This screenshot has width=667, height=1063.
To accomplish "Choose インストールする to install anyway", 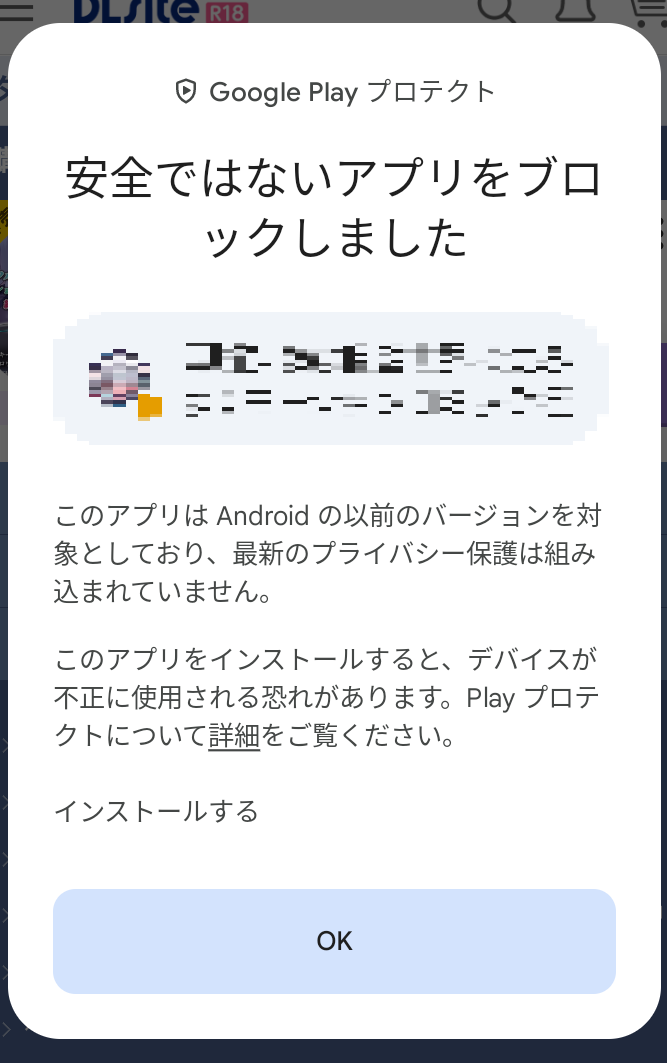I will tap(156, 811).
